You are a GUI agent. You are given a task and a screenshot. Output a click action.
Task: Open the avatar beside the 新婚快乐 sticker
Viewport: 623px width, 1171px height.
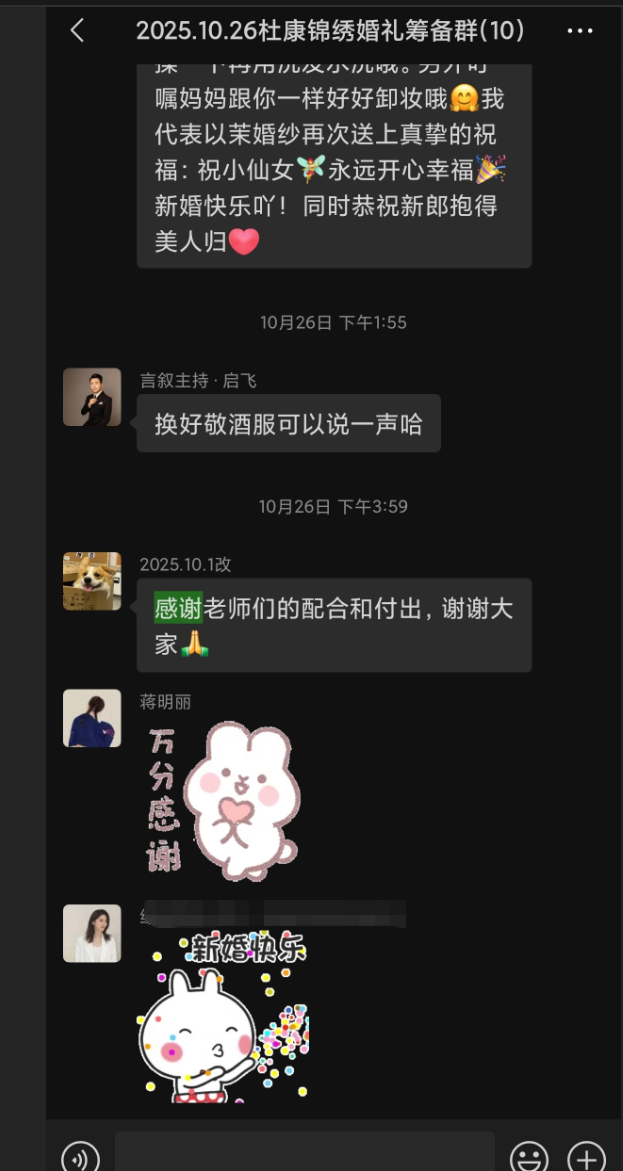(92, 934)
